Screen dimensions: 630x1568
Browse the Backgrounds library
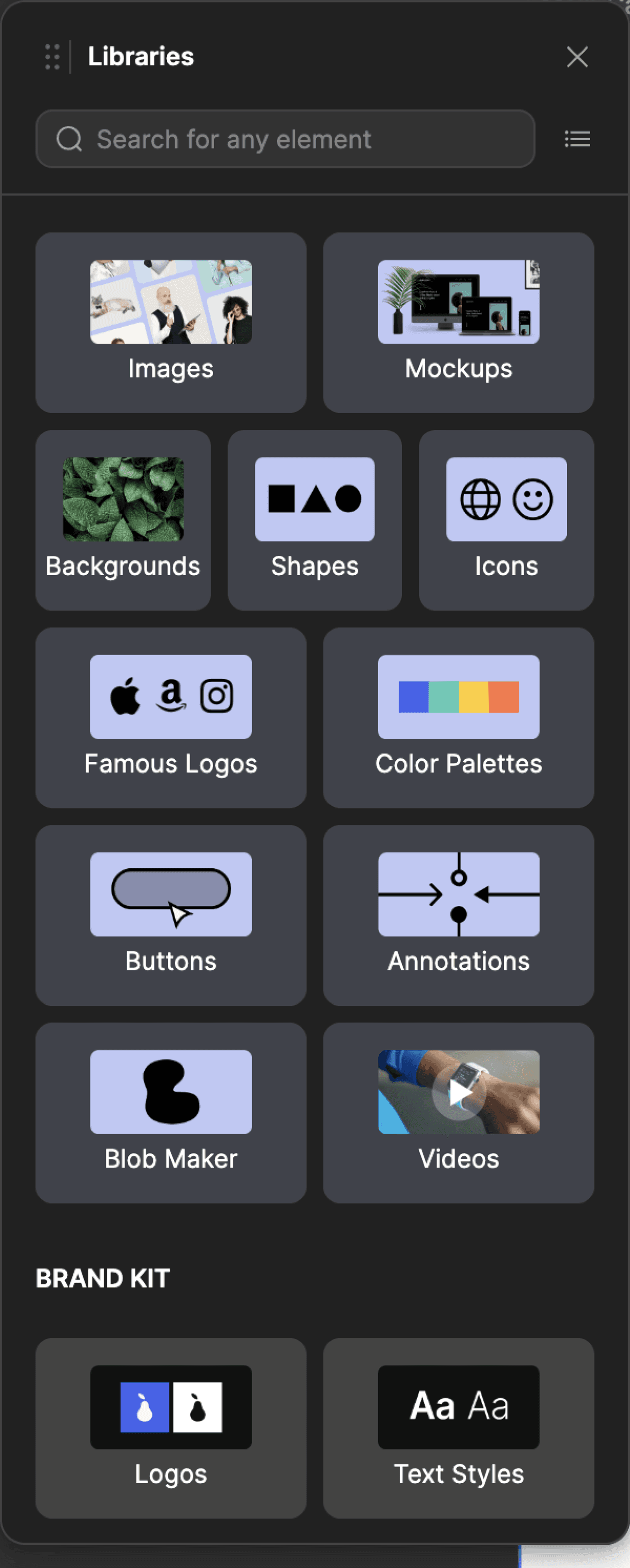pos(123,520)
